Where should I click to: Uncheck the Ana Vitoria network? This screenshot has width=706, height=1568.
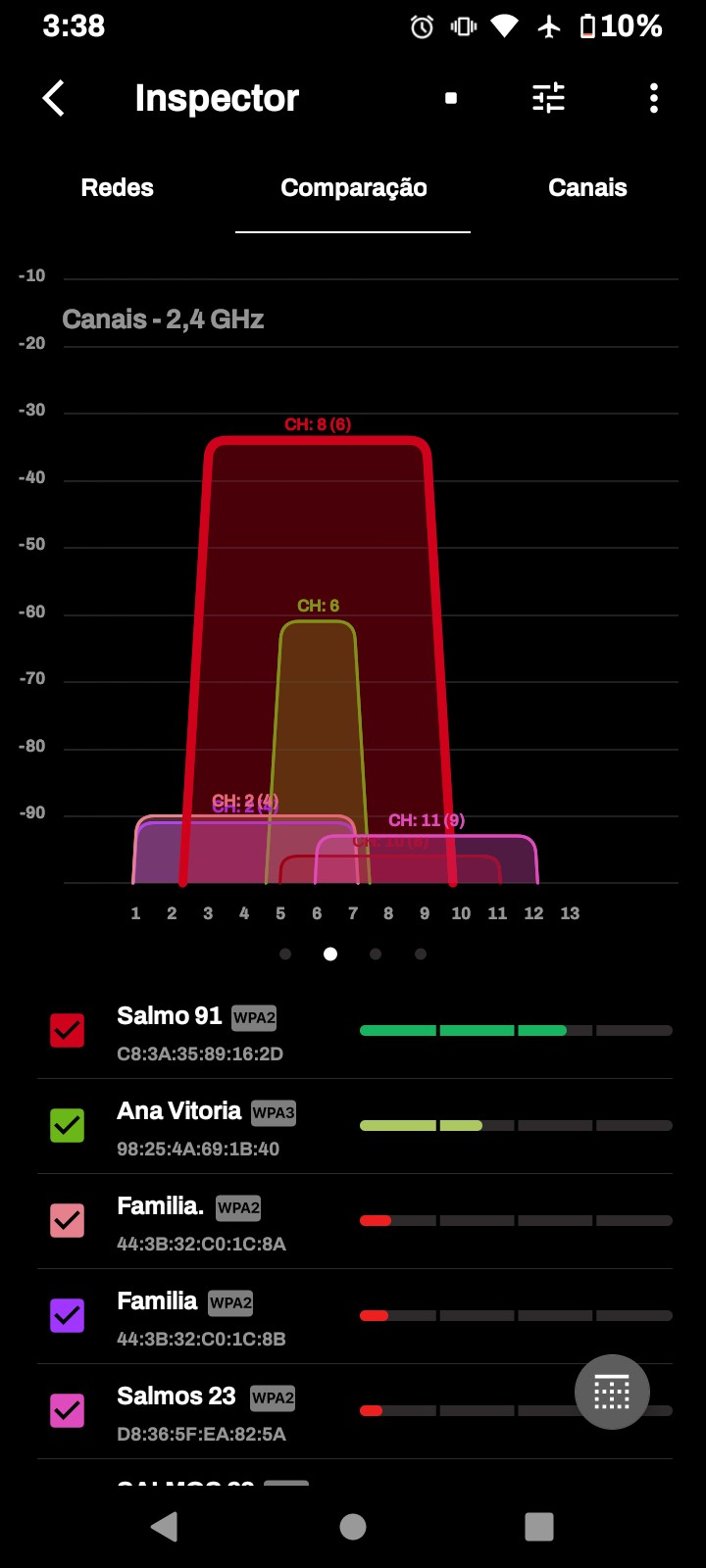coord(67,1125)
